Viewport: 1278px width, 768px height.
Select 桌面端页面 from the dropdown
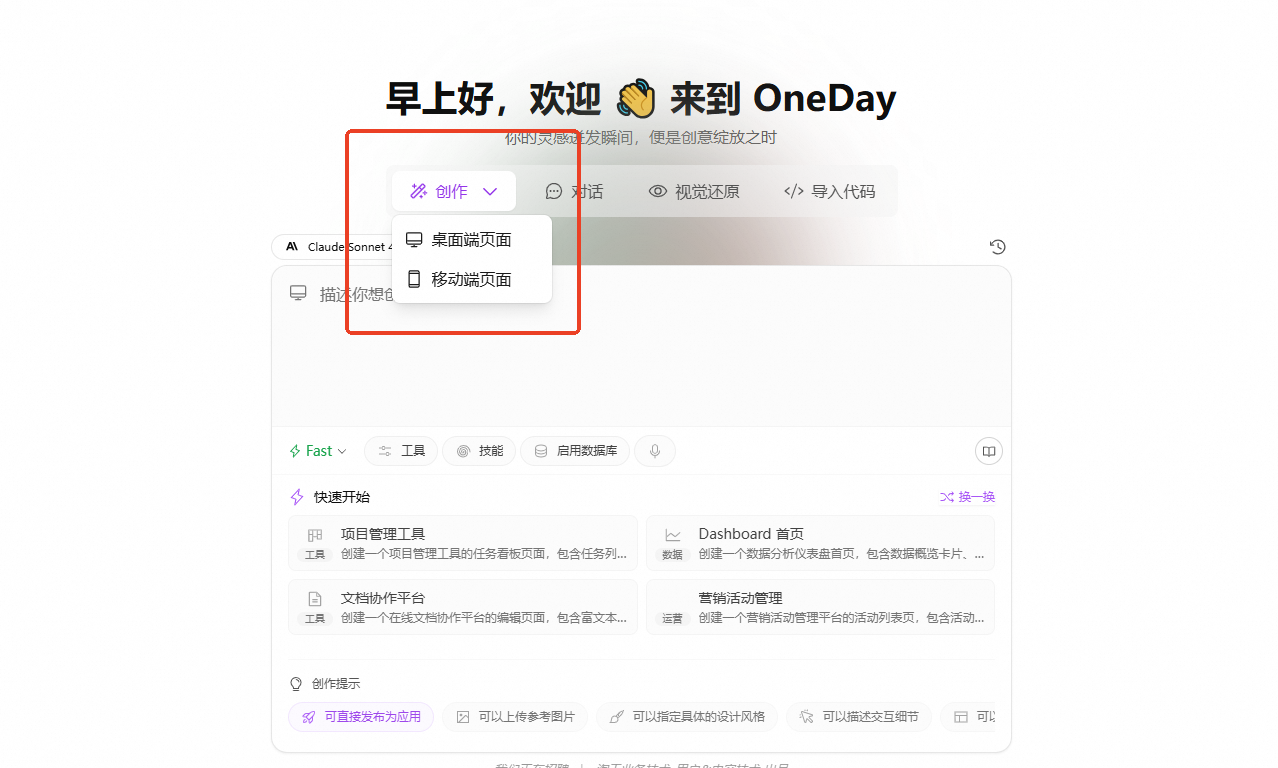tap(471, 240)
